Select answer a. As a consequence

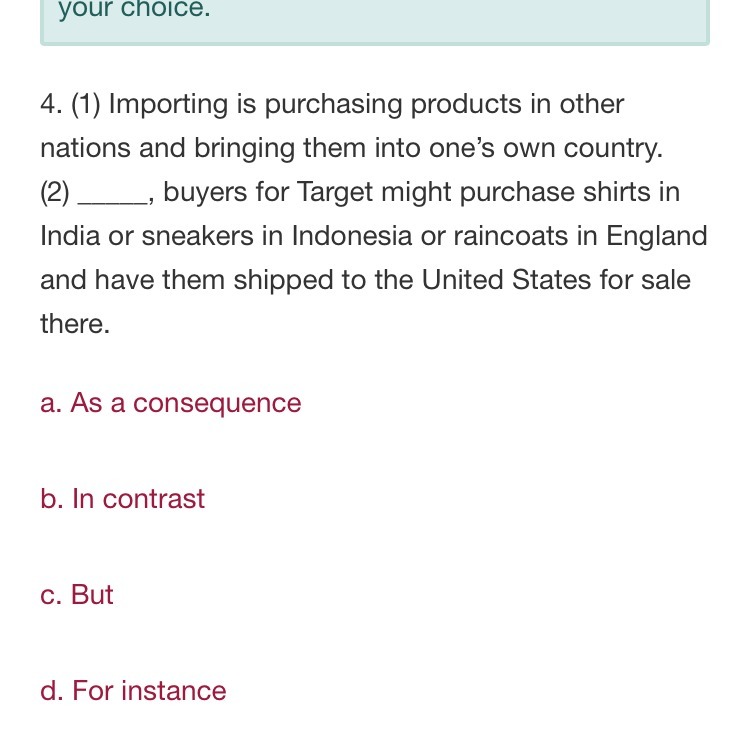click(170, 403)
